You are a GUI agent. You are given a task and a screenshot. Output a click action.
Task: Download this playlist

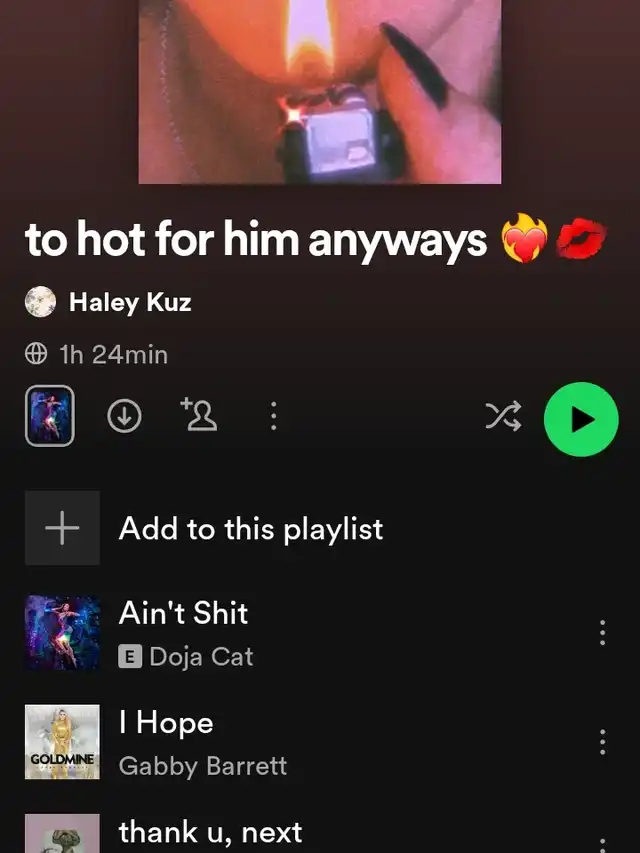pyautogui.click(x=124, y=417)
